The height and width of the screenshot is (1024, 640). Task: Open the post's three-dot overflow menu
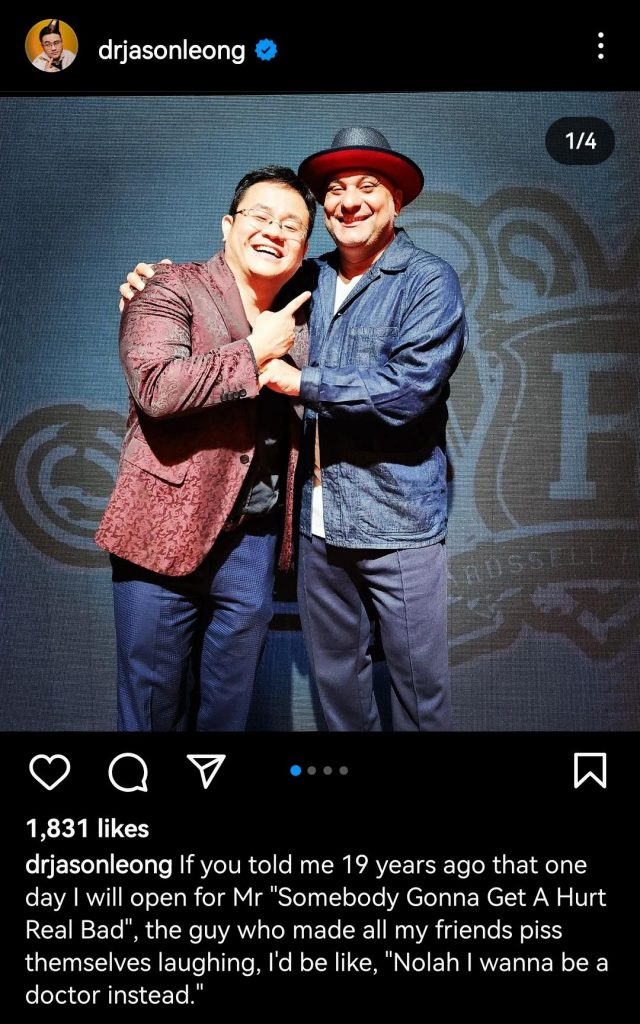(x=600, y=46)
